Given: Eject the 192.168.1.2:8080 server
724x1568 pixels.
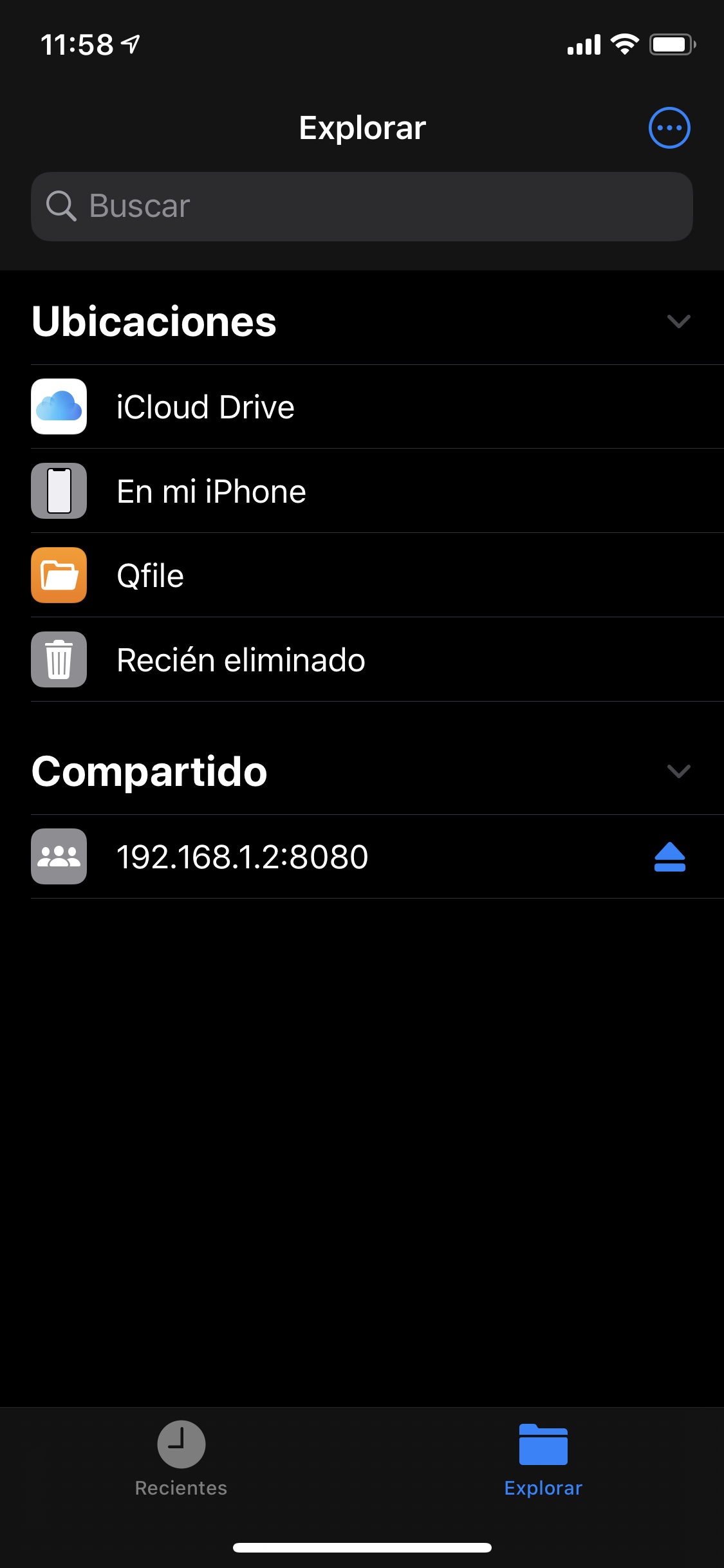Looking at the screenshot, I should 669,857.
